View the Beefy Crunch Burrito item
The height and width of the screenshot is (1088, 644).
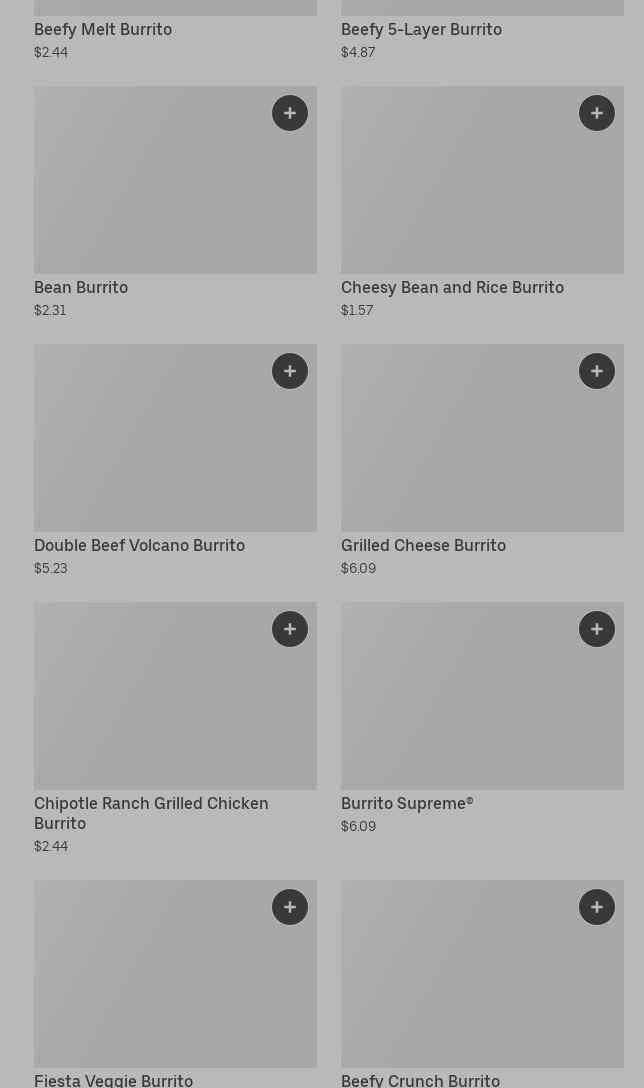point(460,985)
